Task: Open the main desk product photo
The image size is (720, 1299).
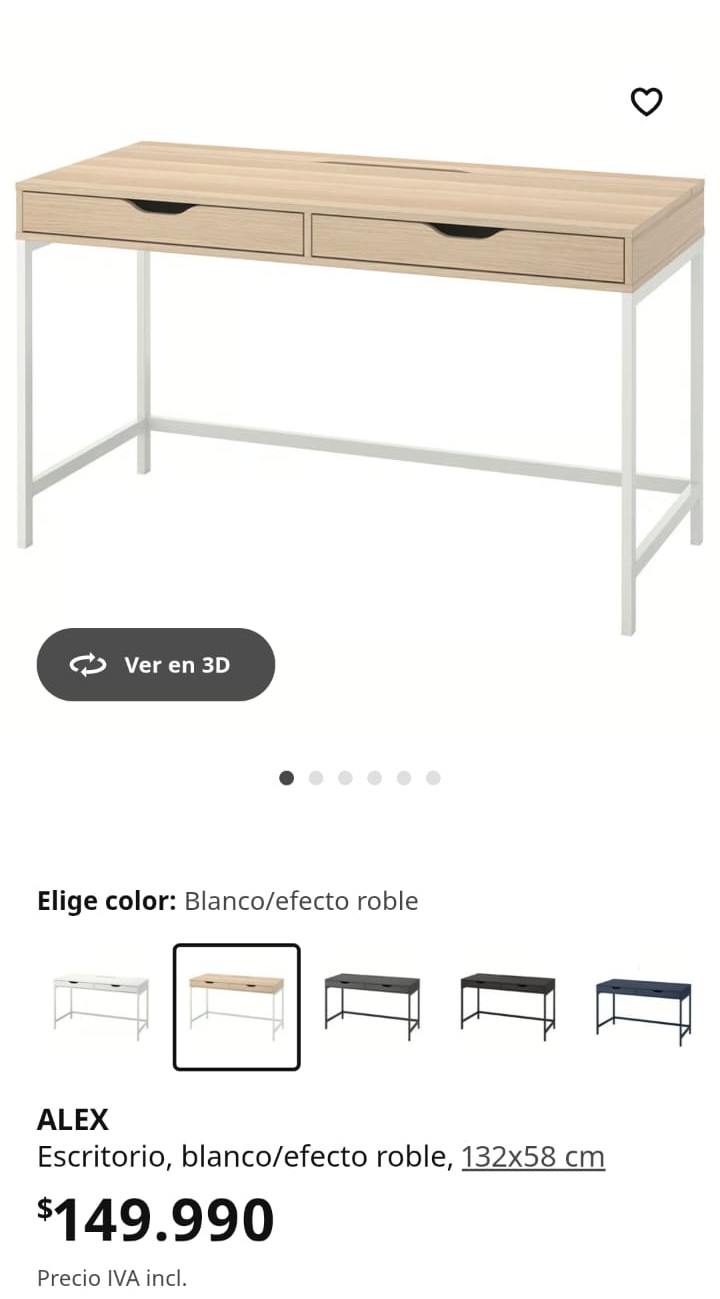Action: 360,380
